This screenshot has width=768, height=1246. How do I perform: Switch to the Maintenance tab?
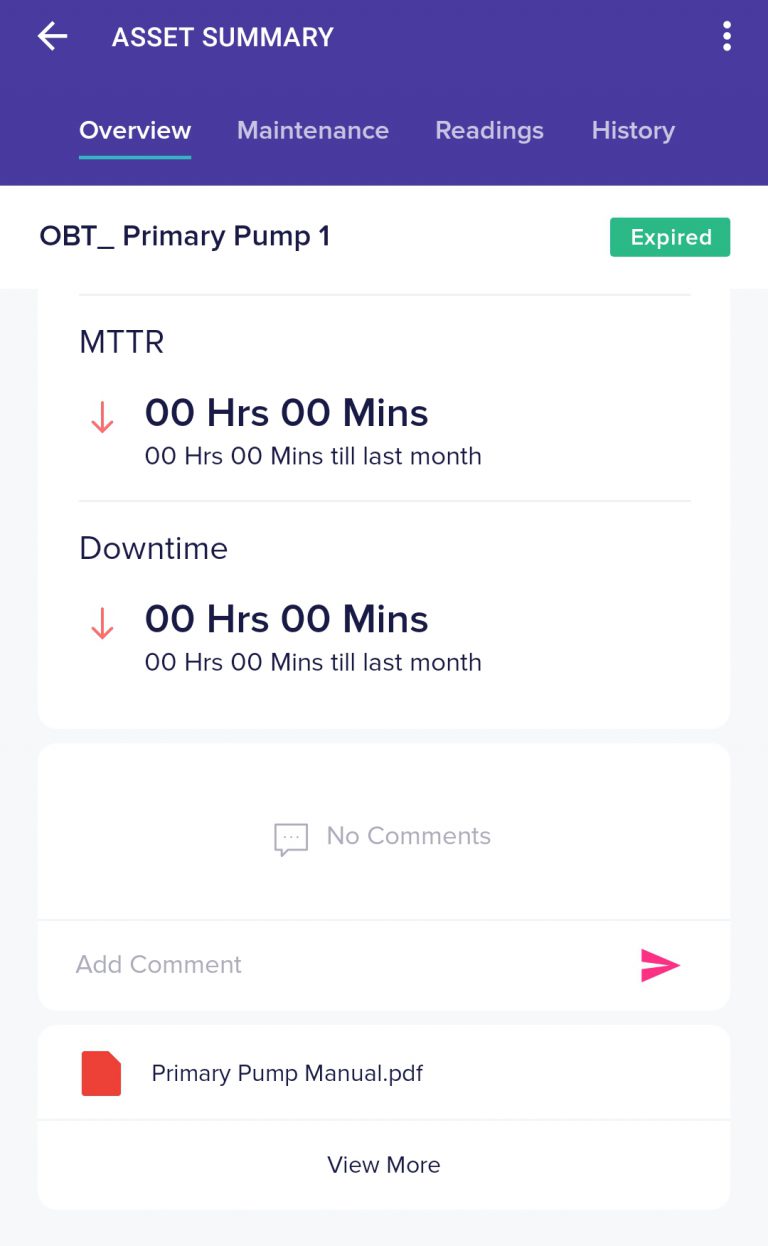point(313,131)
